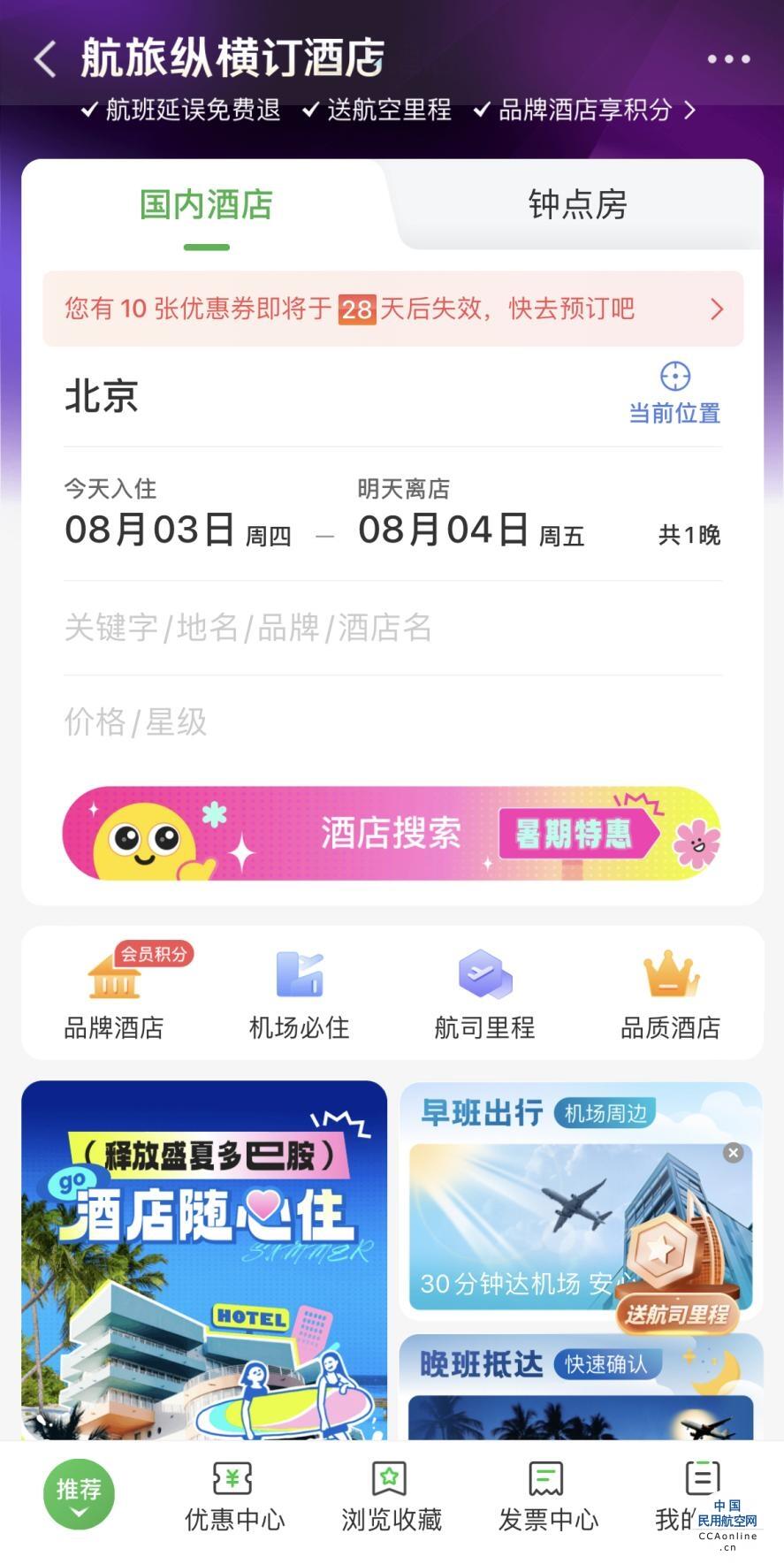Close the 早班出行 card with the X
The width and height of the screenshot is (784, 1564).
click(x=733, y=1152)
